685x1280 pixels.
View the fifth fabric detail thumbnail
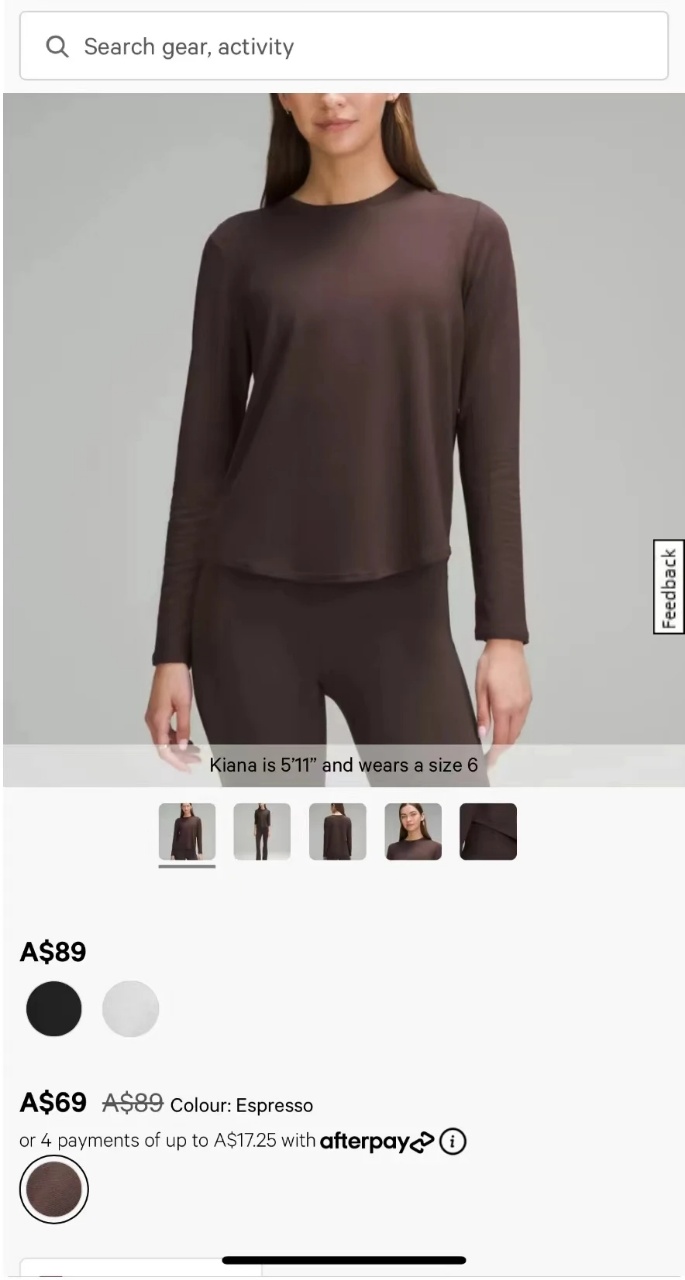pos(488,831)
